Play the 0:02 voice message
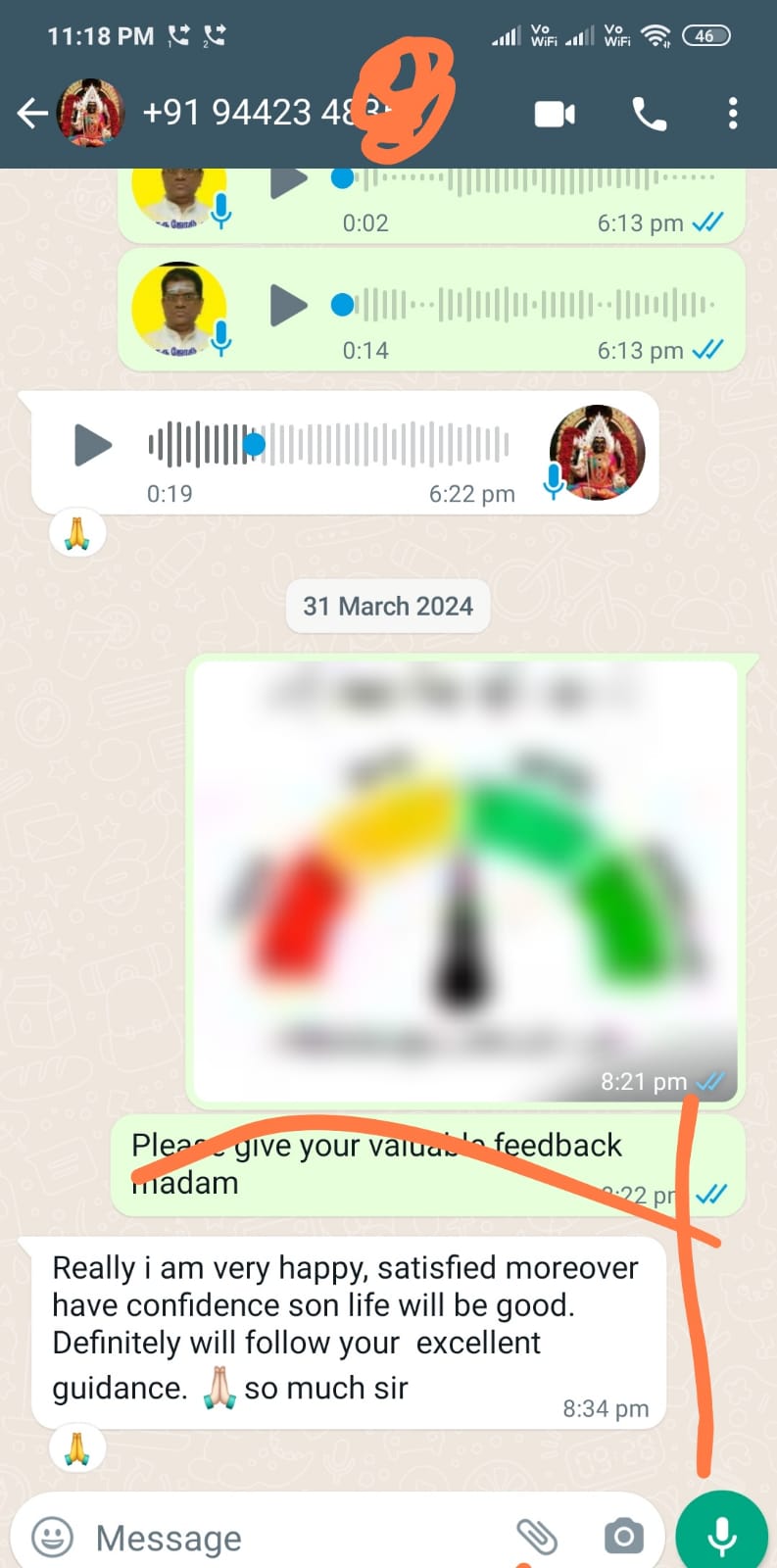The image size is (777, 1568). pyautogui.click(x=288, y=181)
